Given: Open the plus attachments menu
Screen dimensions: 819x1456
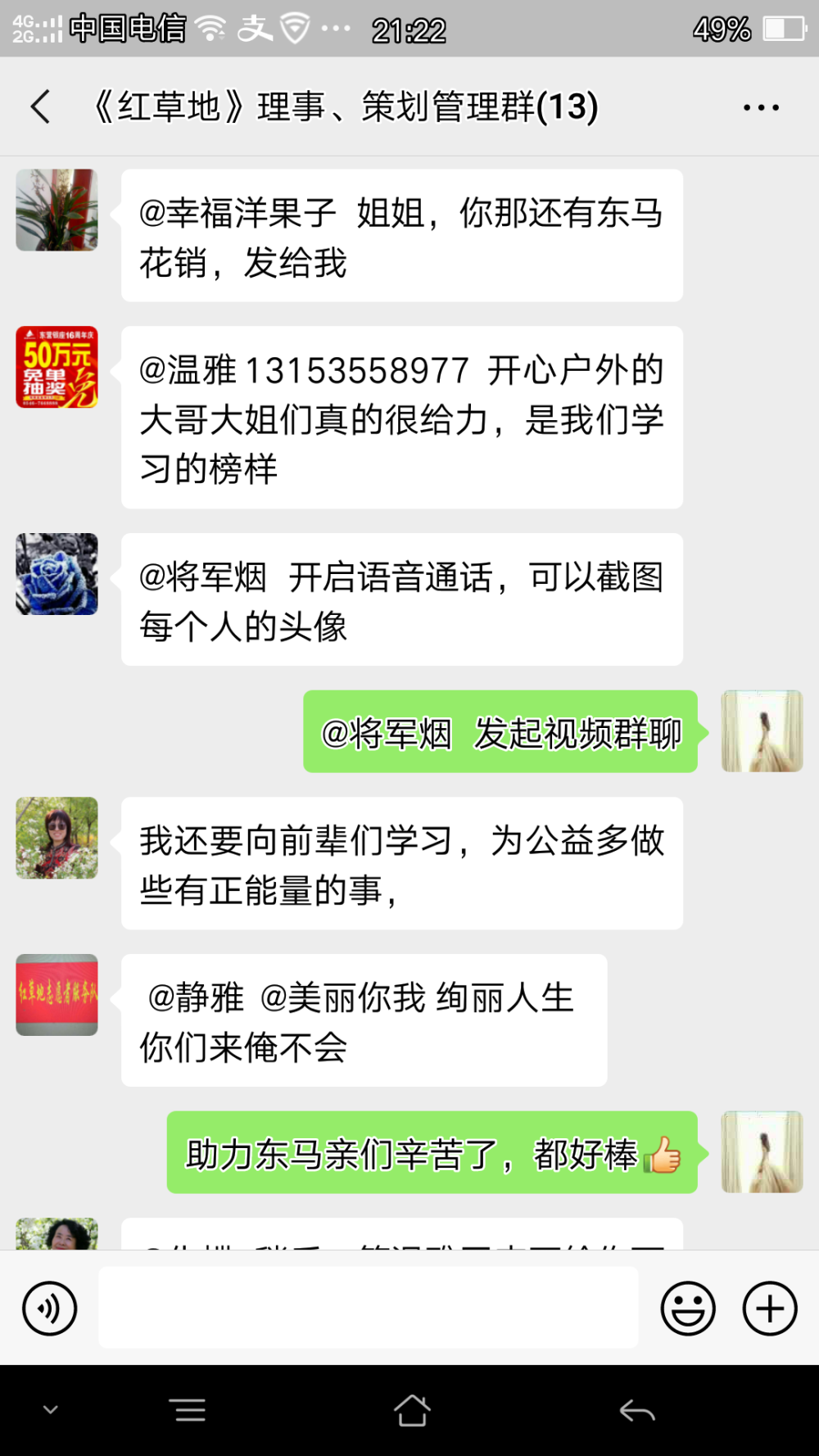Looking at the screenshot, I should [x=770, y=1308].
